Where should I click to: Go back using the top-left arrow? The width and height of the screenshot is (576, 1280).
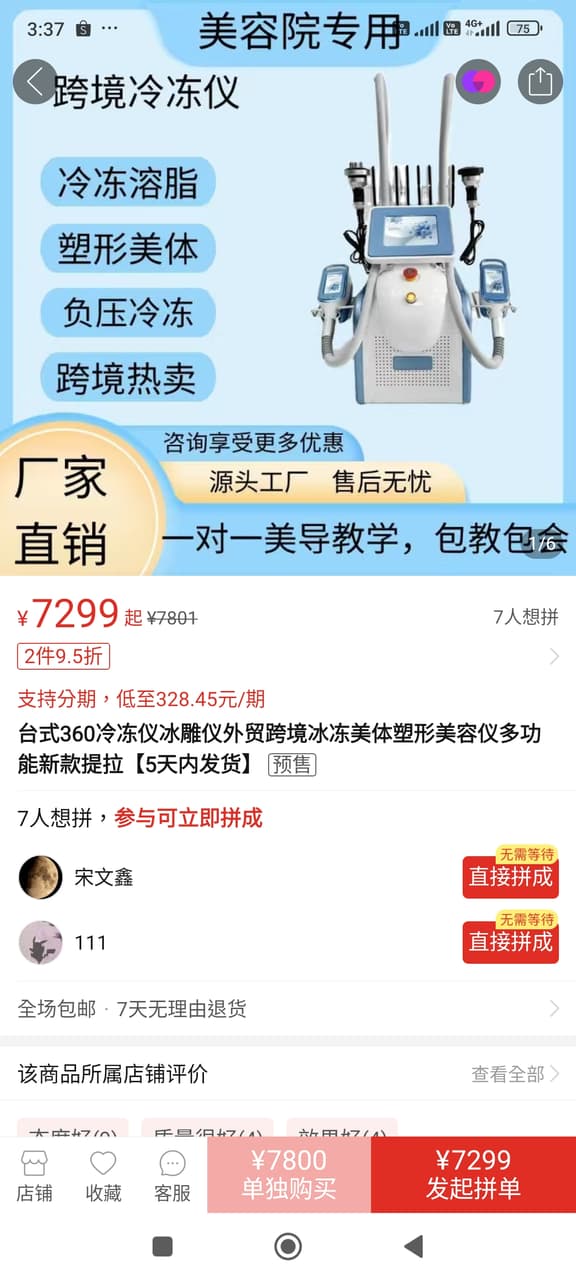click(34, 82)
